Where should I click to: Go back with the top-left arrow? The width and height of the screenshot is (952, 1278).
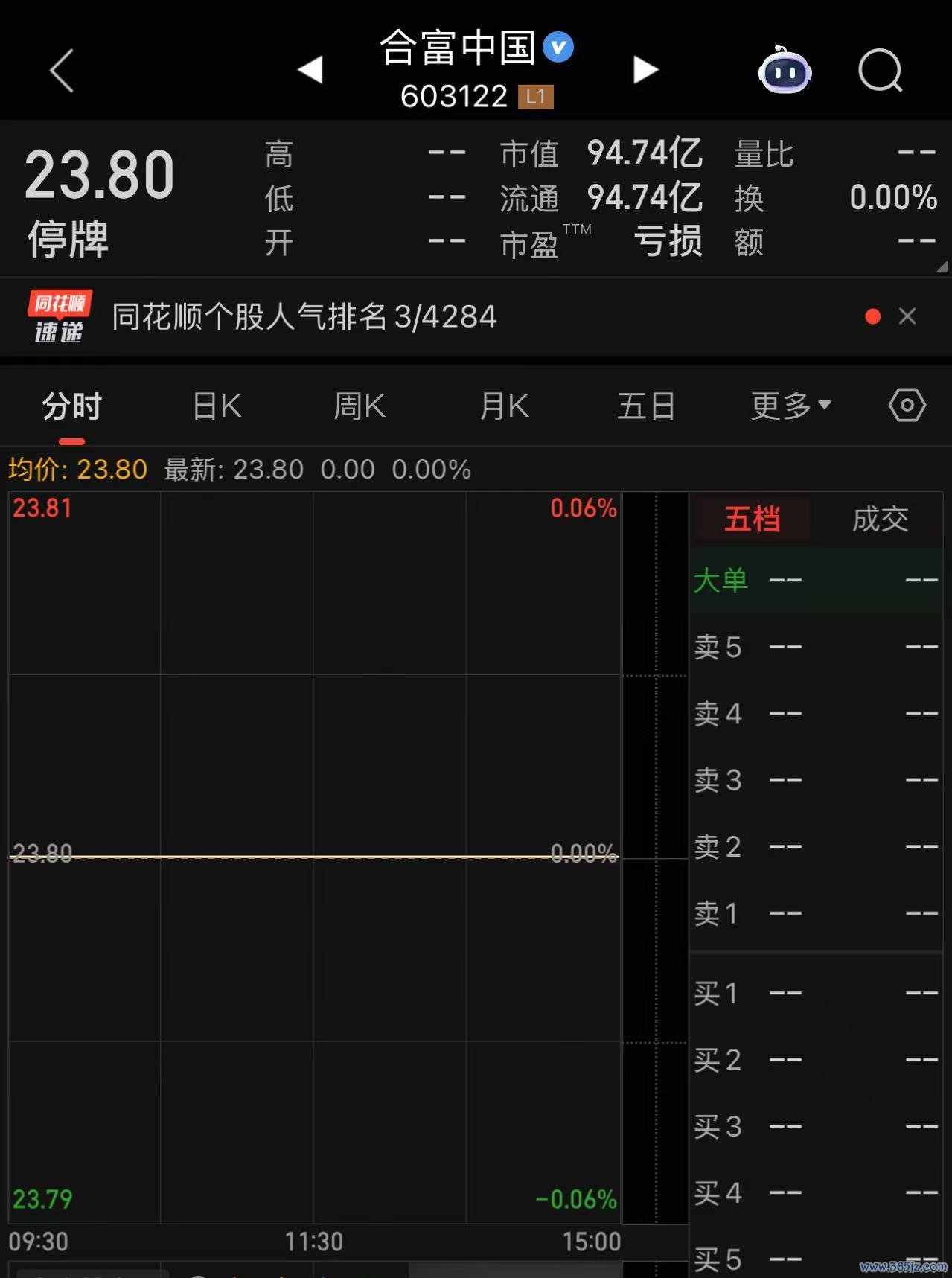pyautogui.click(x=62, y=71)
